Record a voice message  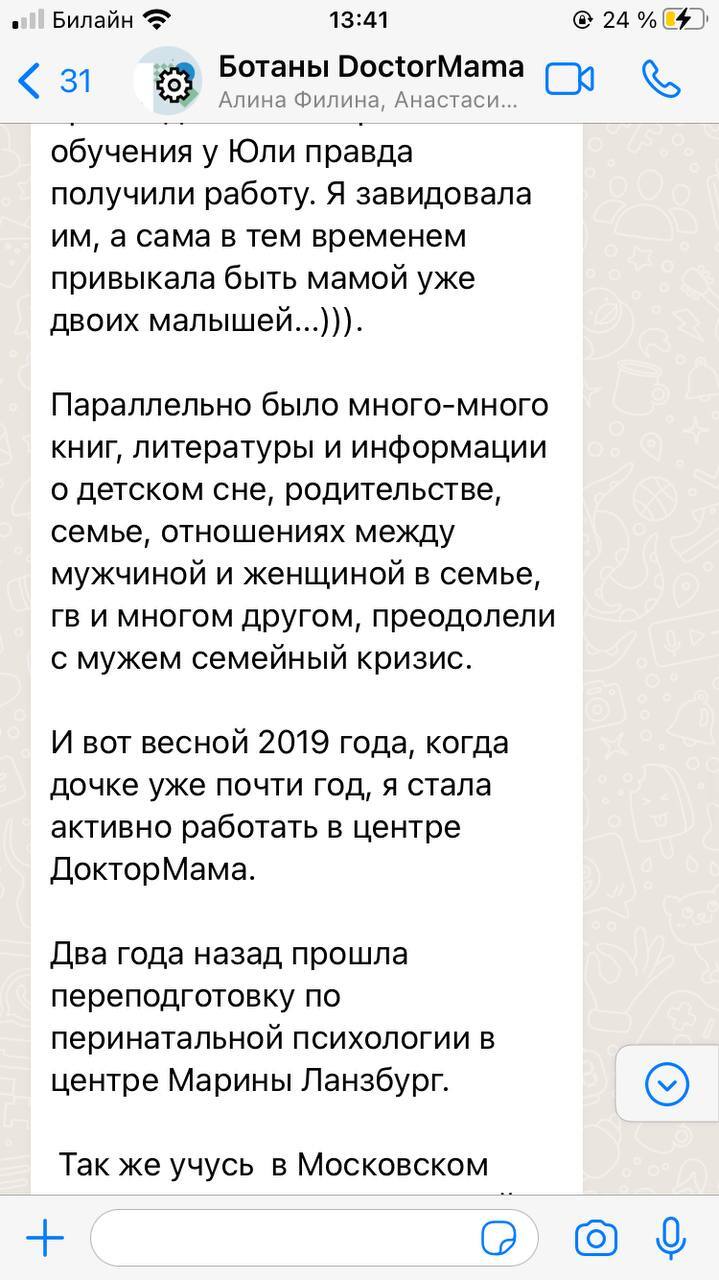tap(669, 1239)
